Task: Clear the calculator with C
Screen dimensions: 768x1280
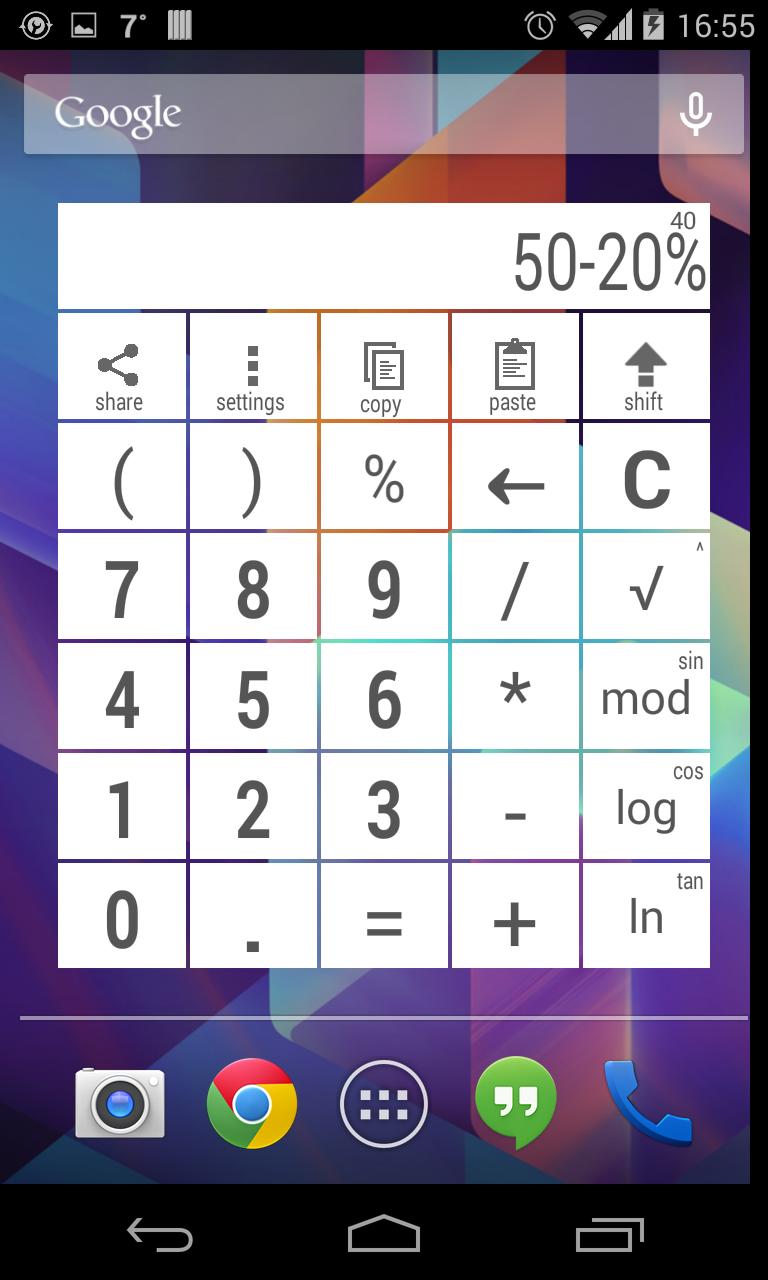Action: tap(645, 476)
